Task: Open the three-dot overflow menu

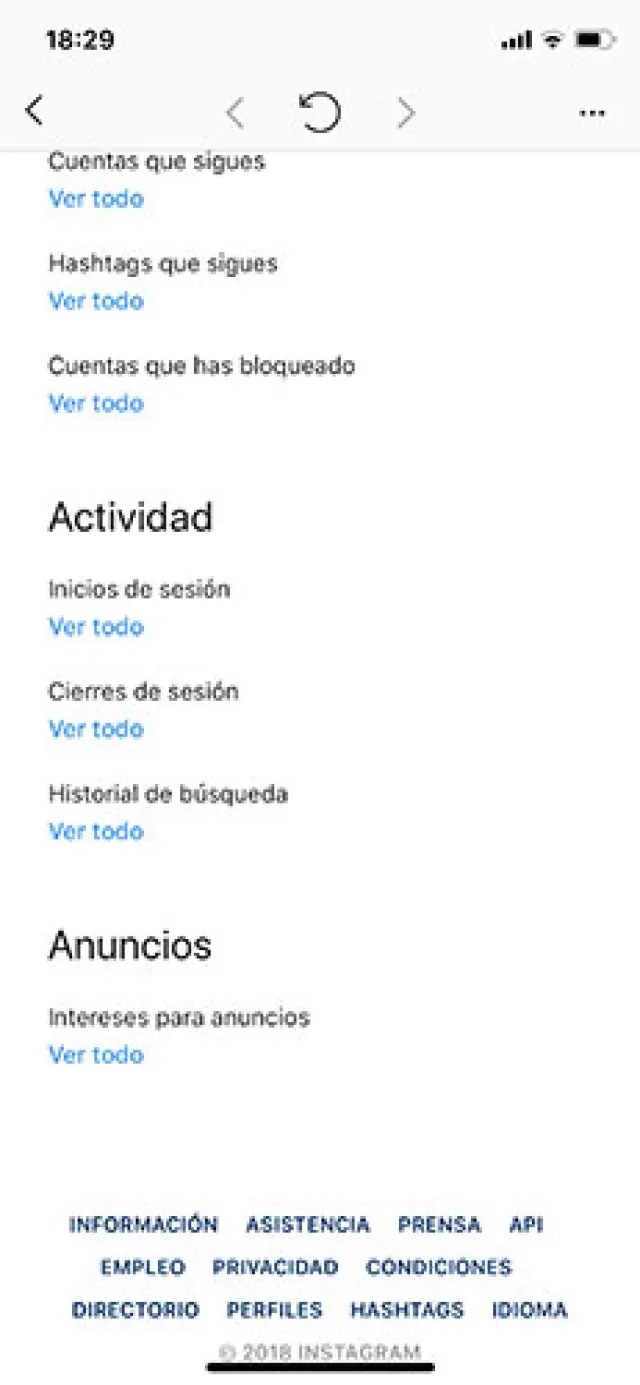Action: (x=592, y=113)
